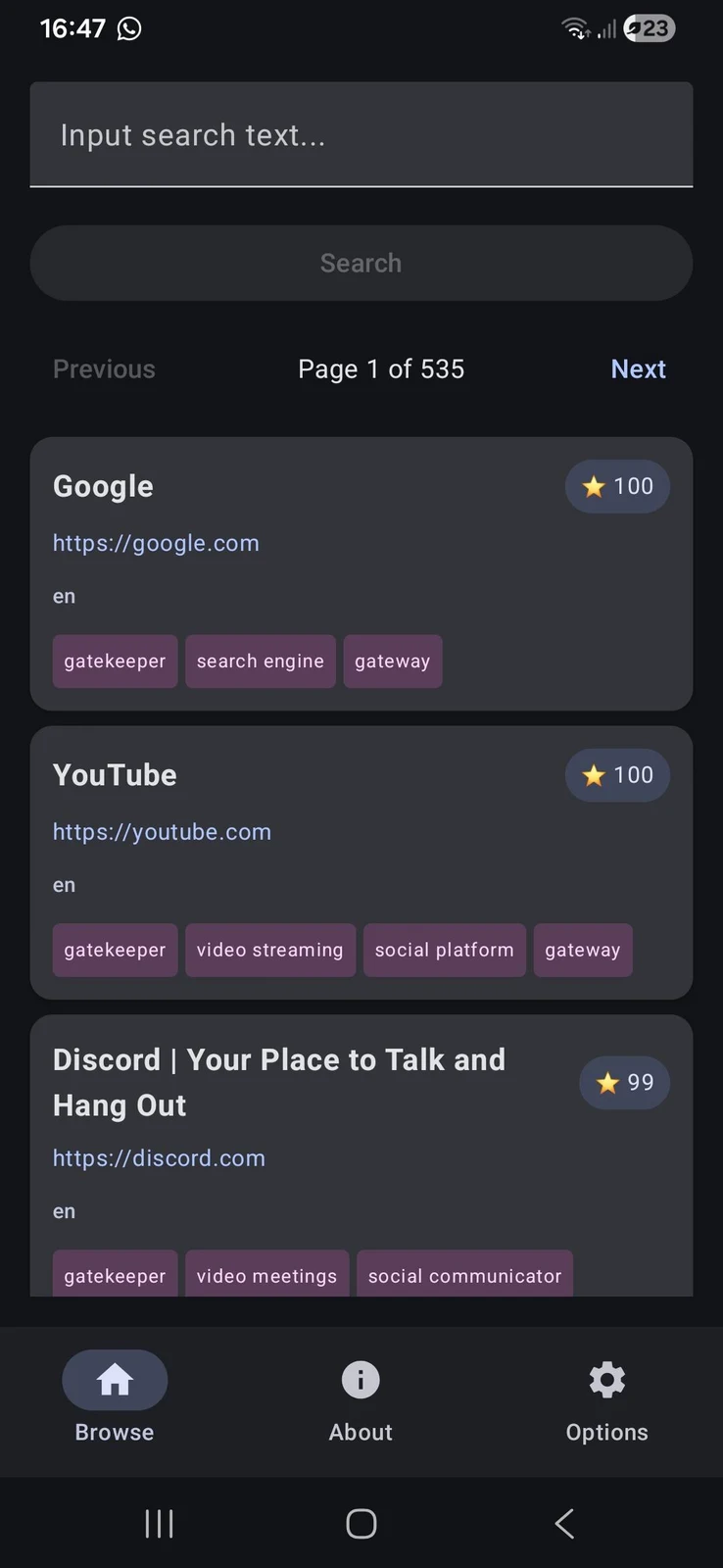Tap the Search button
This screenshot has width=723, height=1568.
[361, 263]
